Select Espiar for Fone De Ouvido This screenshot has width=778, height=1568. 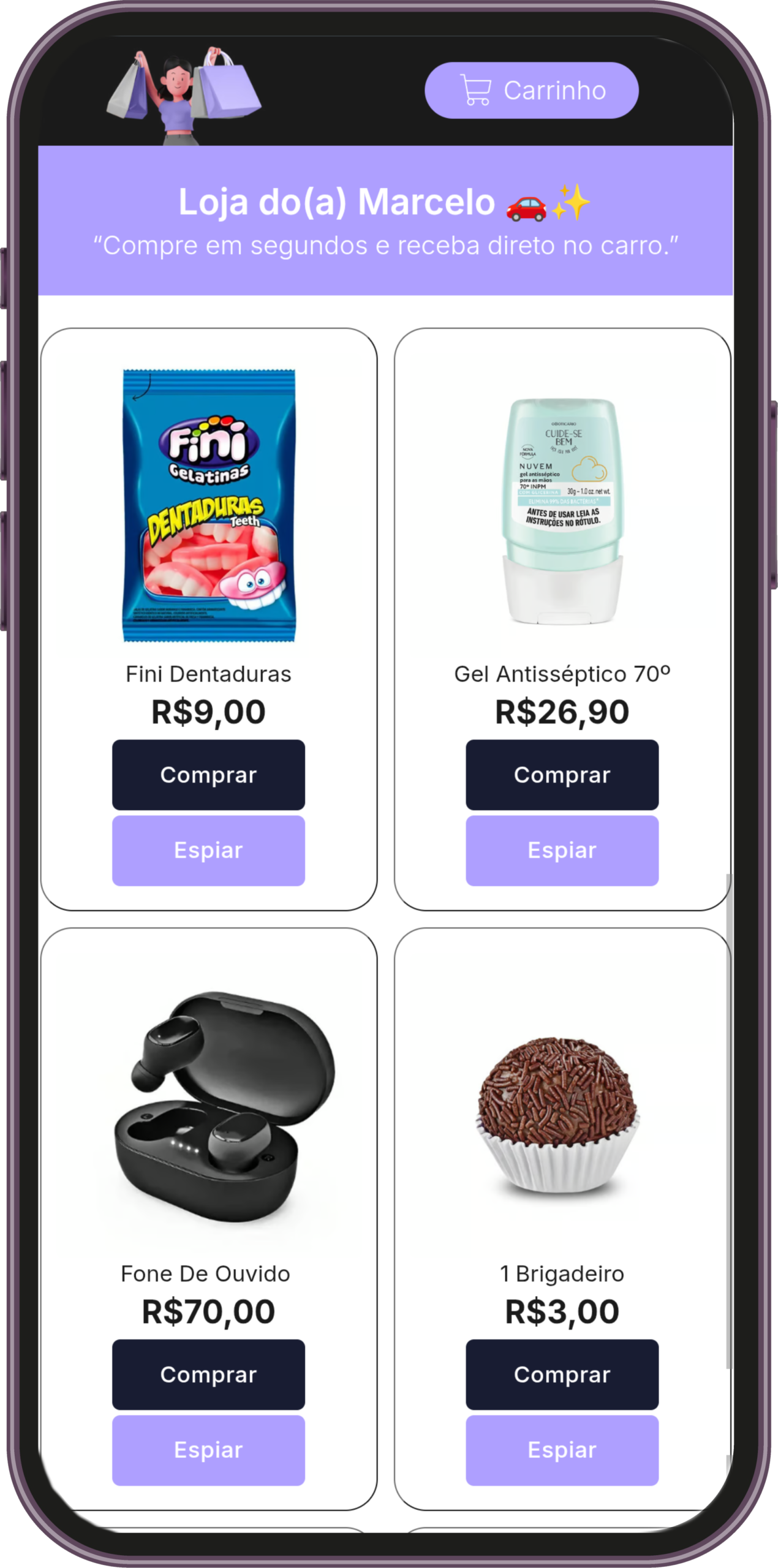(208, 1450)
